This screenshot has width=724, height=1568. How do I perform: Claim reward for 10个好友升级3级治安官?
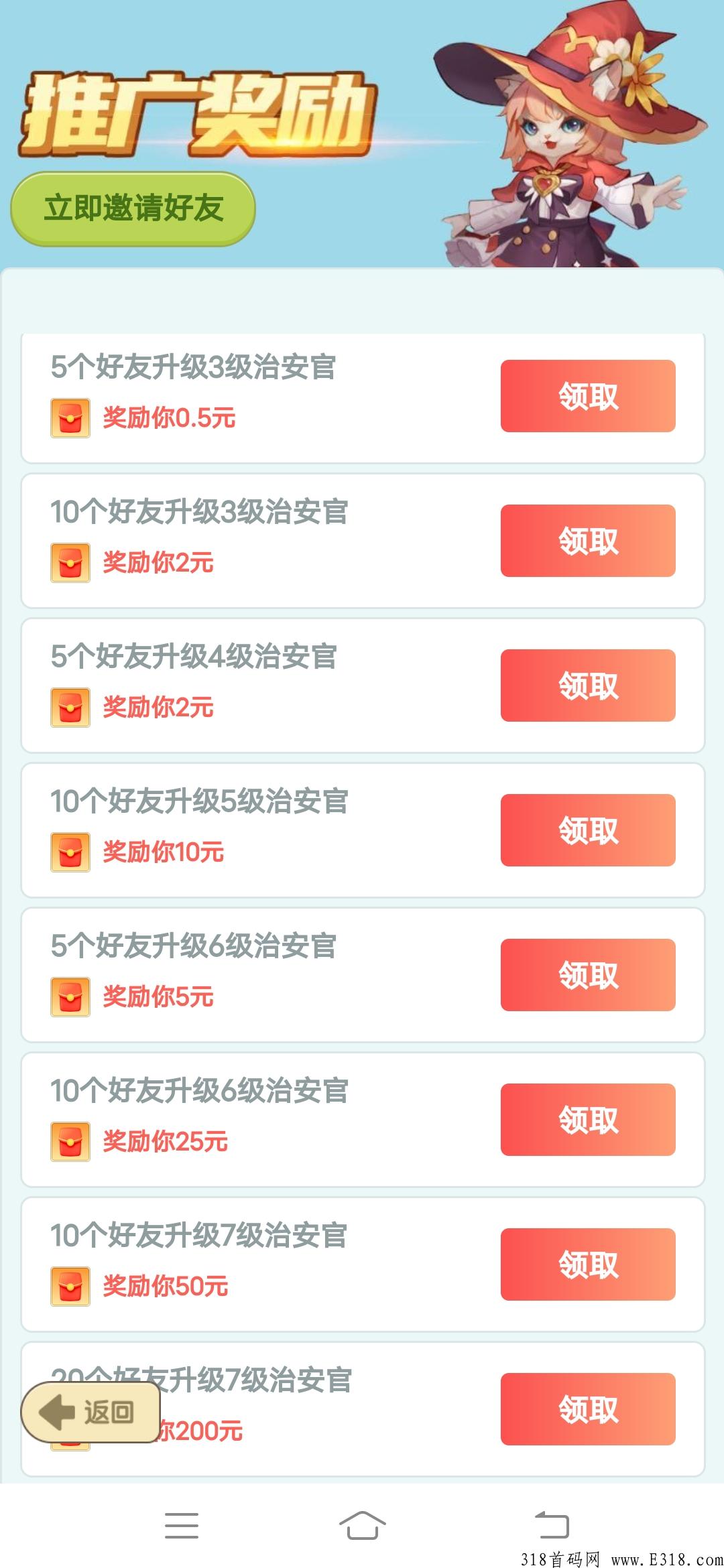coord(587,539)
